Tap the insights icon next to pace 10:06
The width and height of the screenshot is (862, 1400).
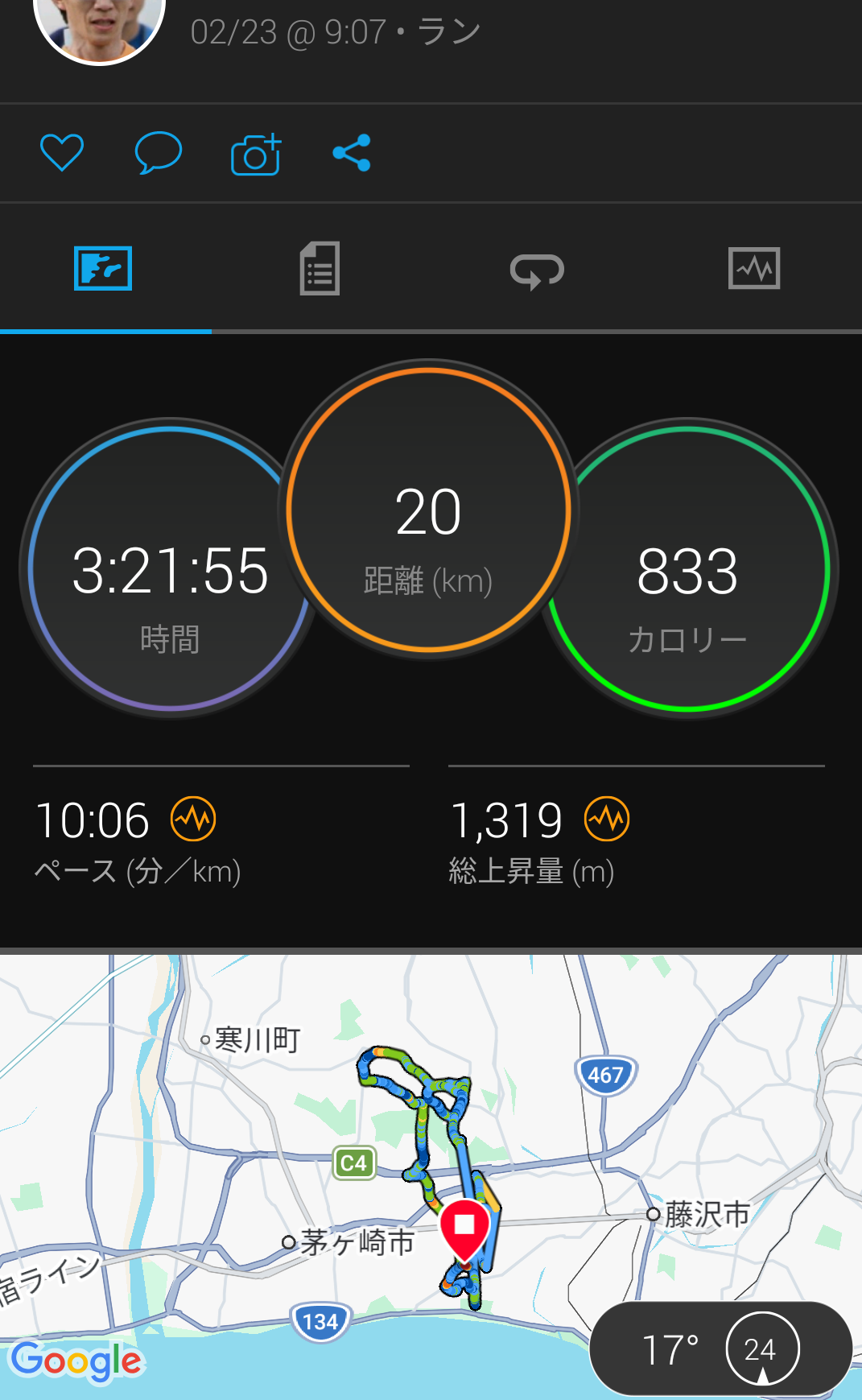tap(193, 820)
